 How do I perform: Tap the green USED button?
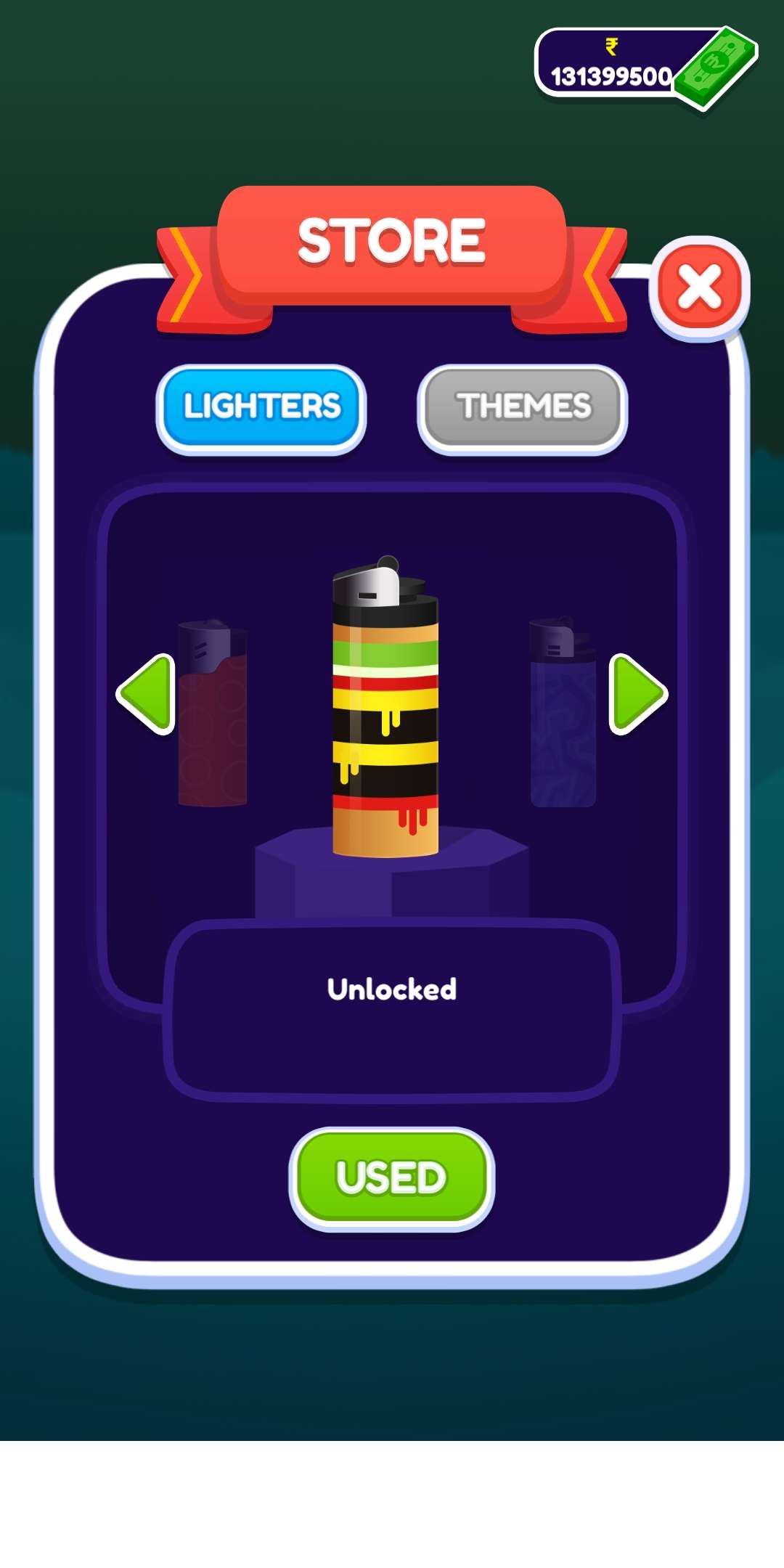392,1177
